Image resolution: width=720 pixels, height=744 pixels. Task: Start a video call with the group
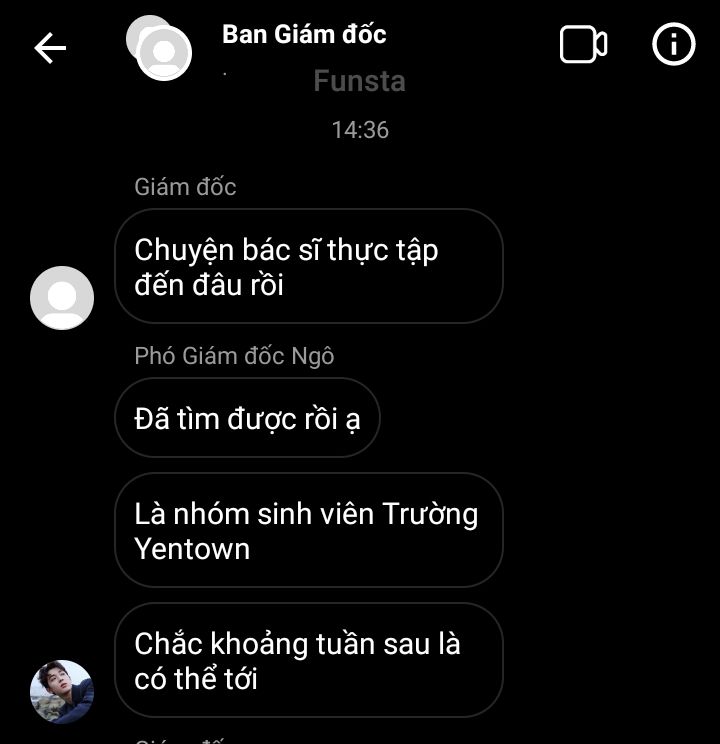[x=583, y=45]
